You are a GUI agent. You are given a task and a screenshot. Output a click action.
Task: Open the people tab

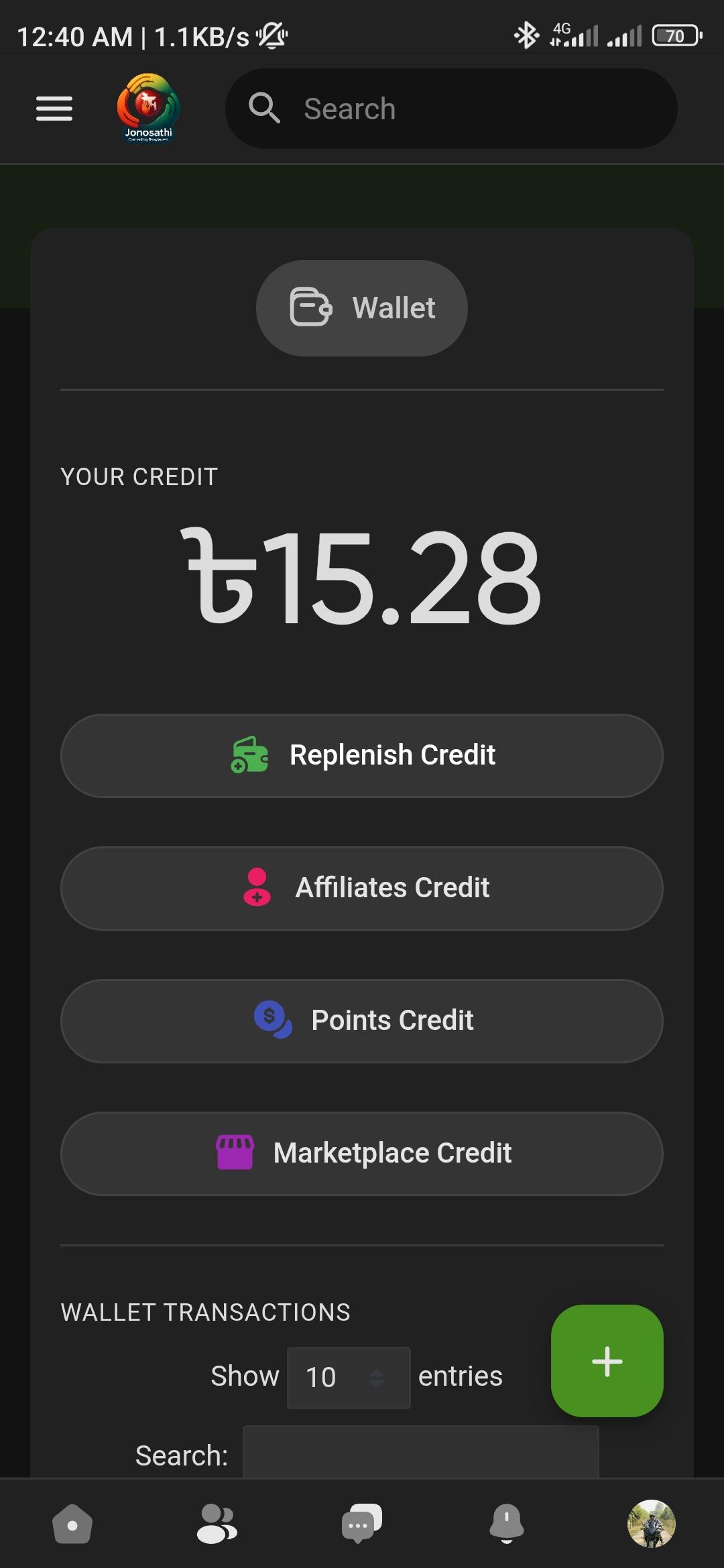pyautogui.click(x=217, y=1524)
